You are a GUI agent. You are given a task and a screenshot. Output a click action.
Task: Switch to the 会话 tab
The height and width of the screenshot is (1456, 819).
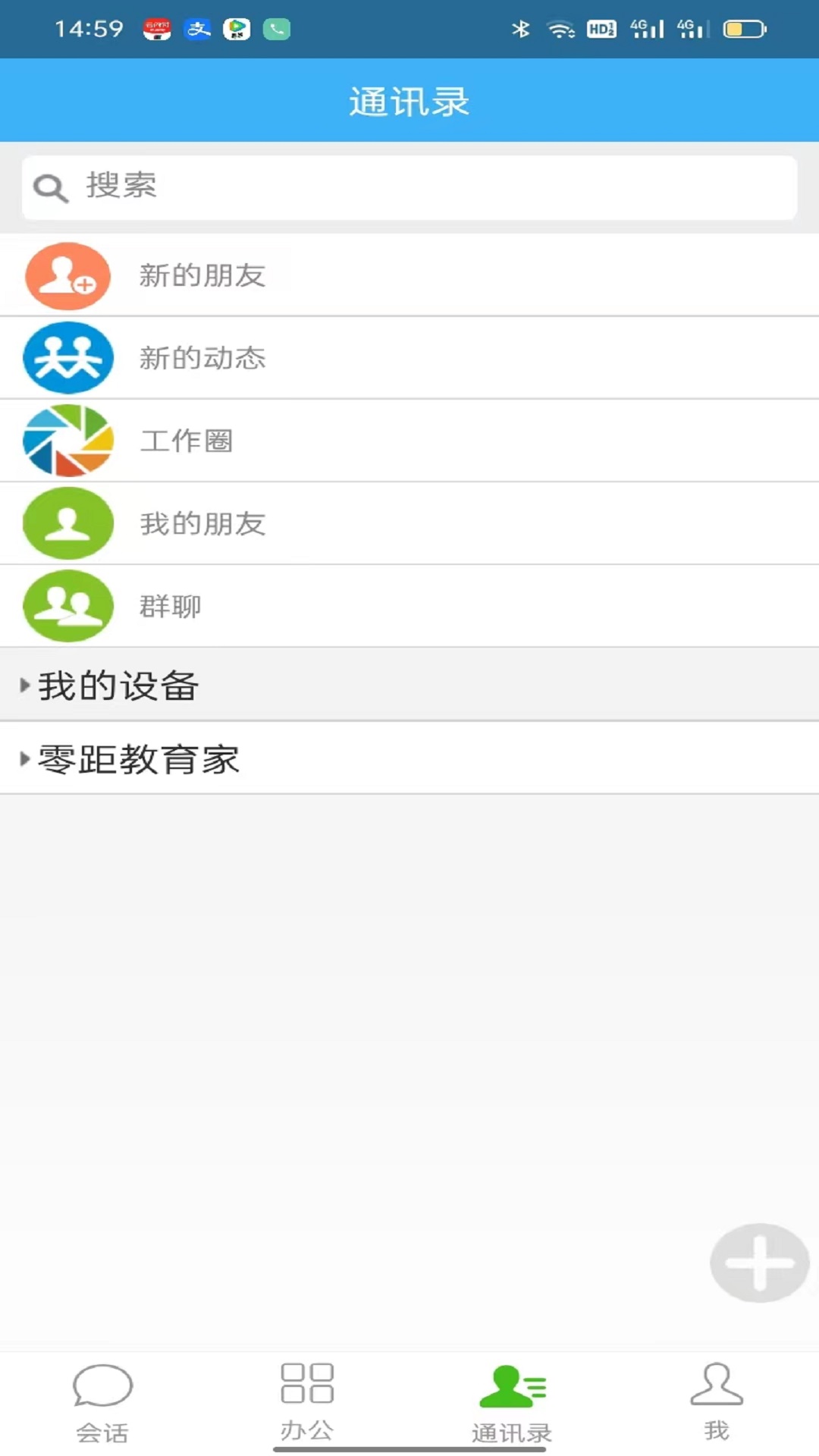[102, 1403]
